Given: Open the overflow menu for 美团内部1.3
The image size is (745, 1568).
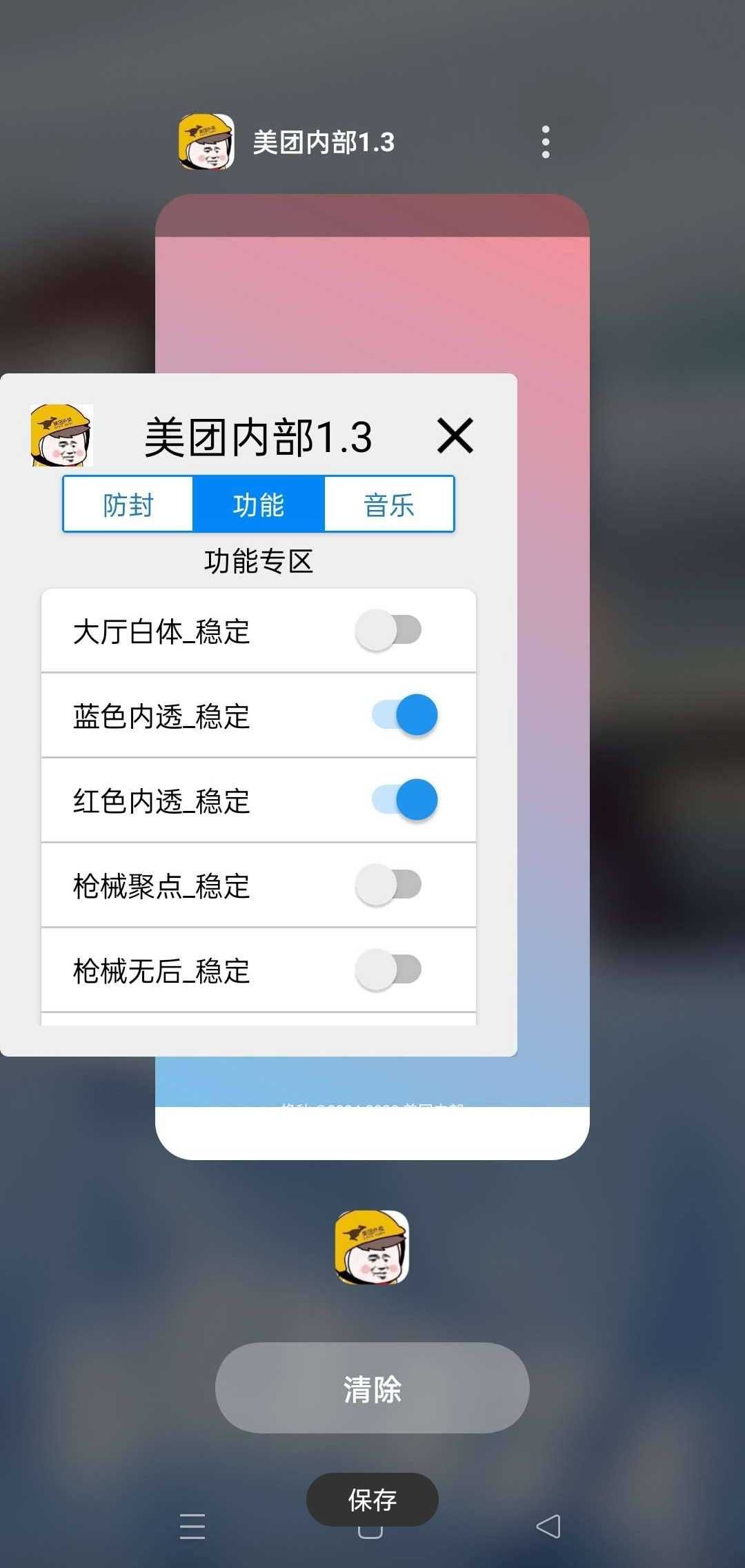Looking at the screenshot, I should pos(546,142).
